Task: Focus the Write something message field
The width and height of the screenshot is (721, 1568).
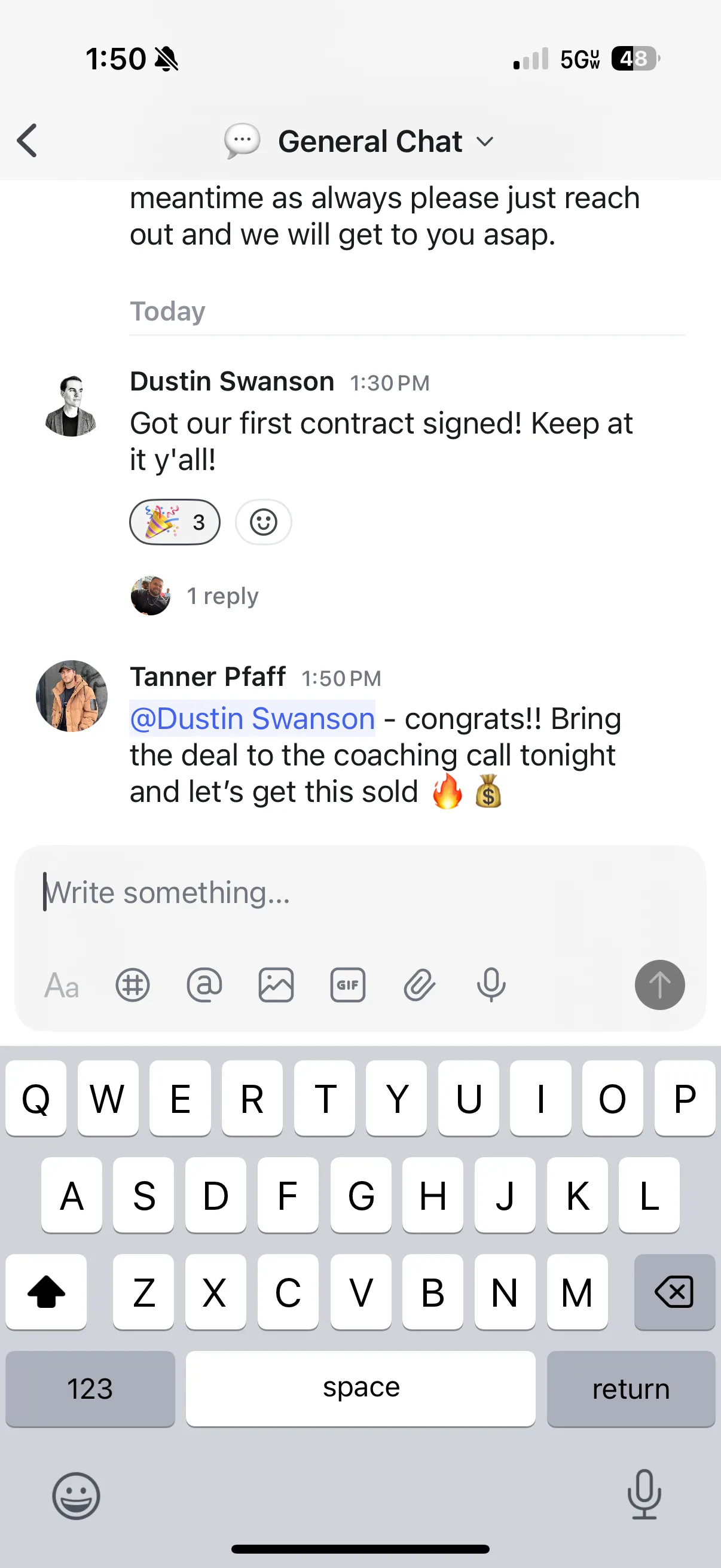Action: [359, 893]
